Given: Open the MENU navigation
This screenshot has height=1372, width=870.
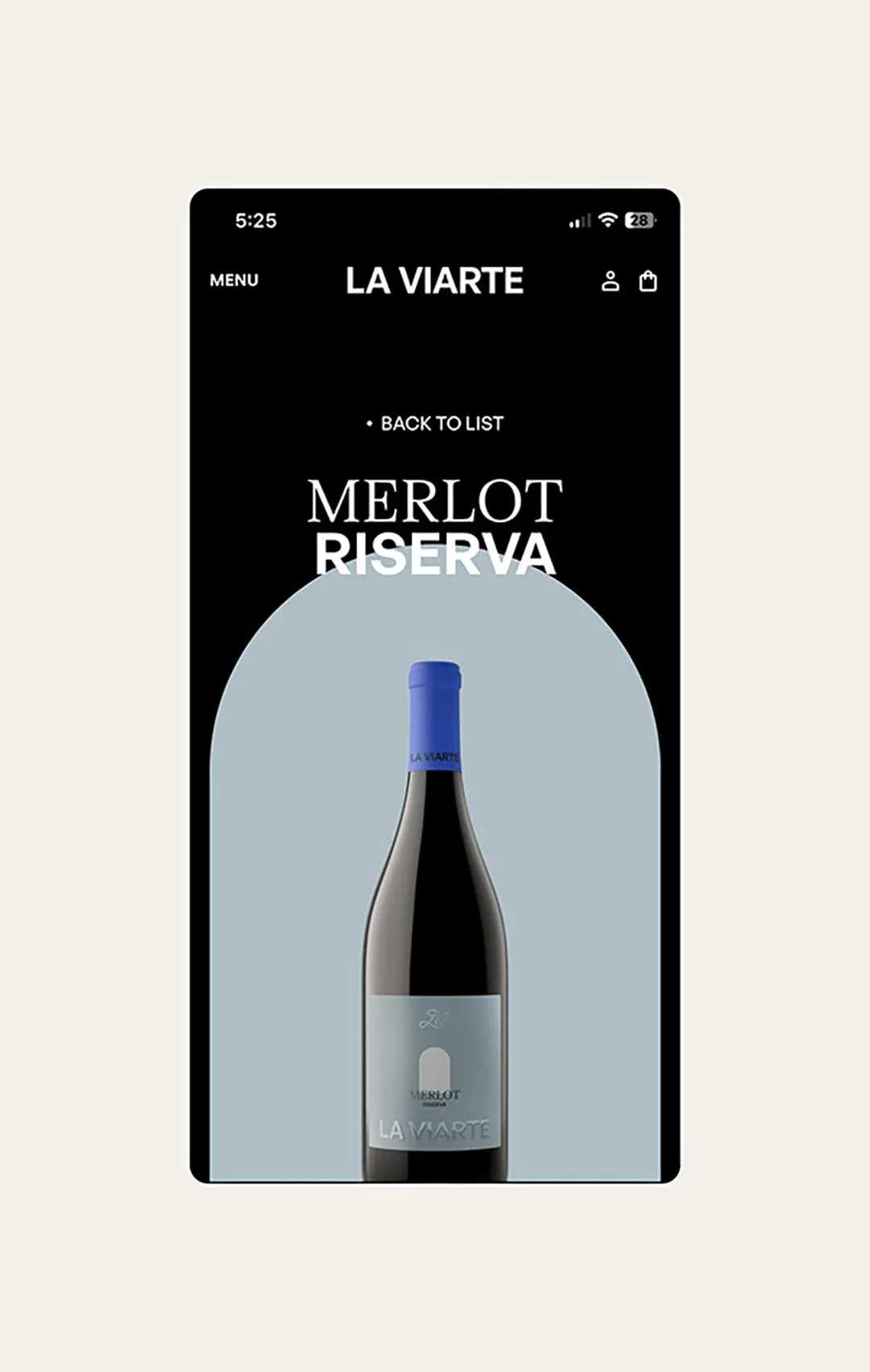Looking at the screenshot, I should tap(234, 280).
